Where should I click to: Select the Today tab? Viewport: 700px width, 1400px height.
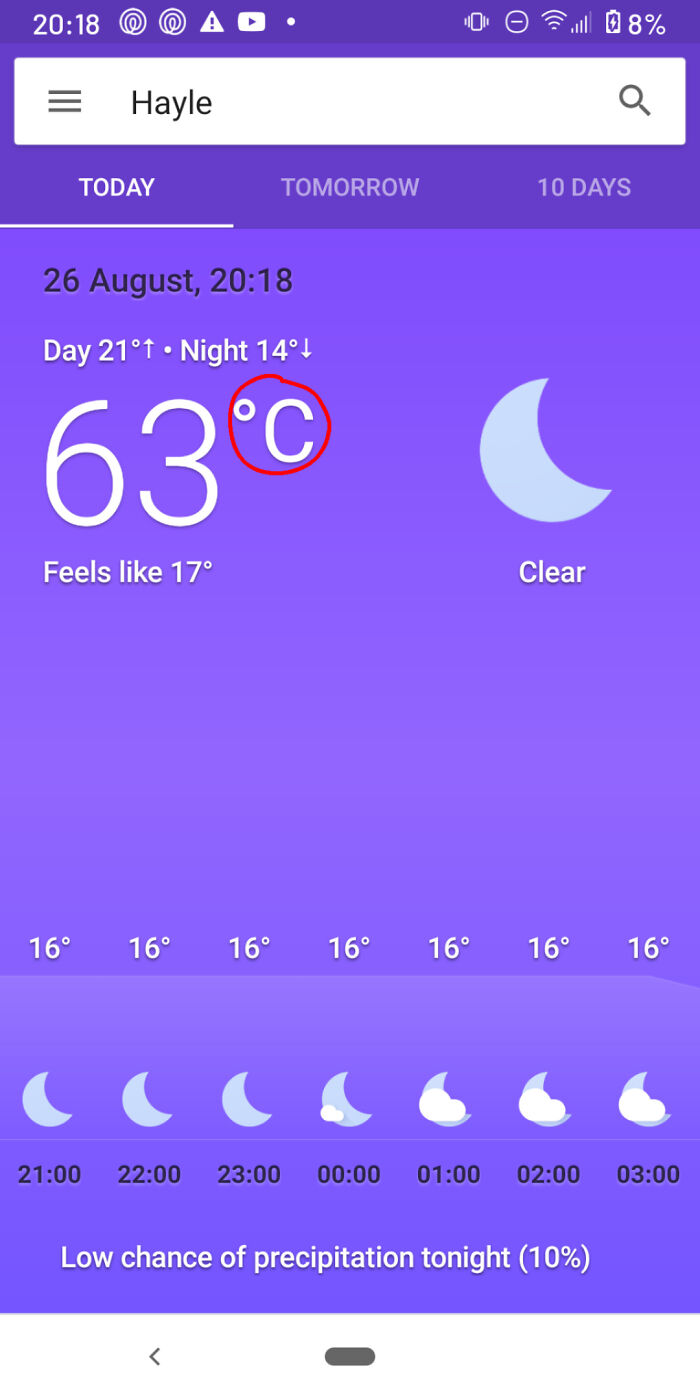117,188
